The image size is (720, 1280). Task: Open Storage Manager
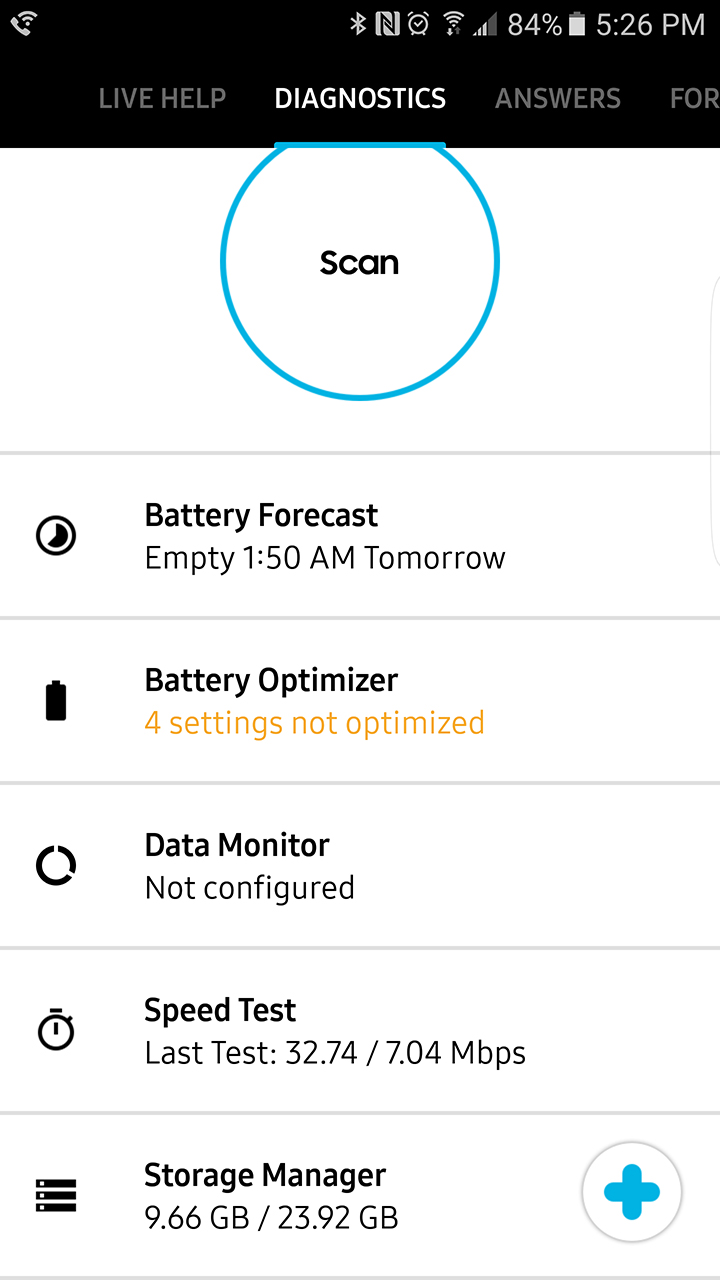coord(271,1196)
